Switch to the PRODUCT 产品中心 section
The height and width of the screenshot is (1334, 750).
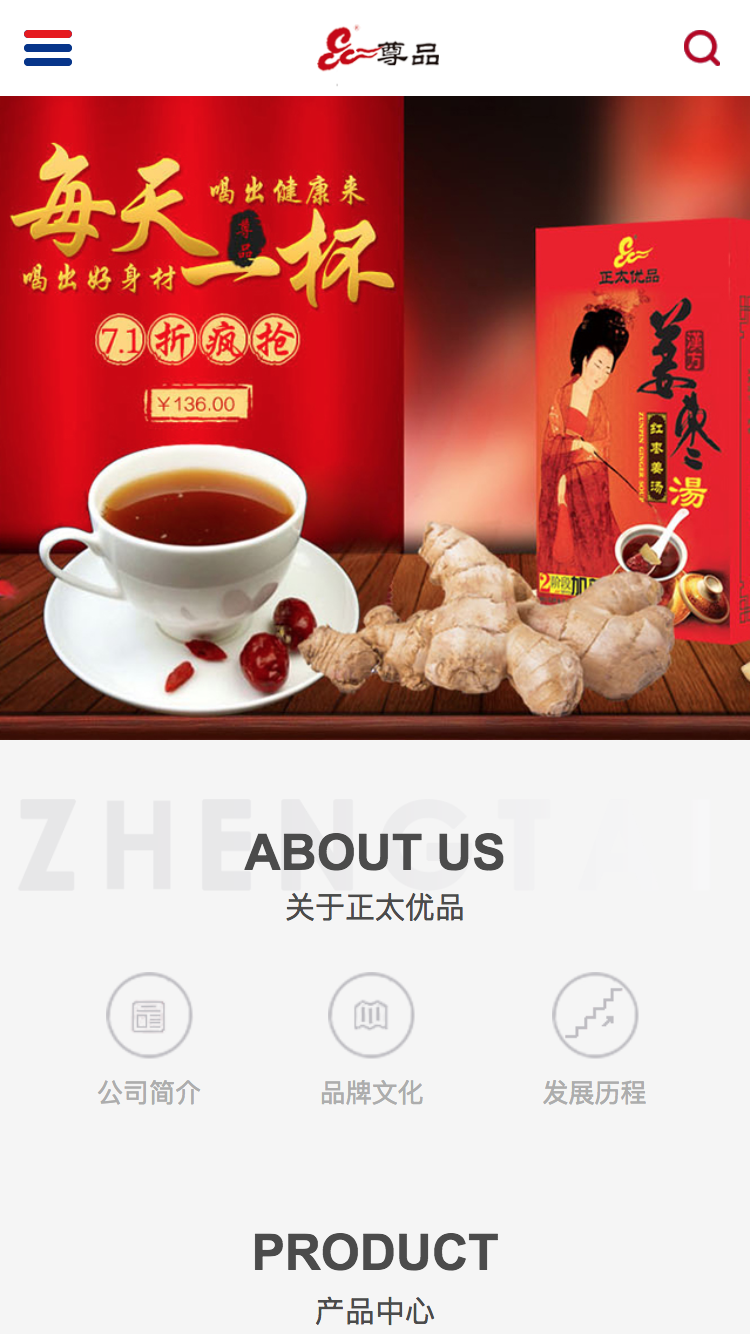tap(374, 1249)
